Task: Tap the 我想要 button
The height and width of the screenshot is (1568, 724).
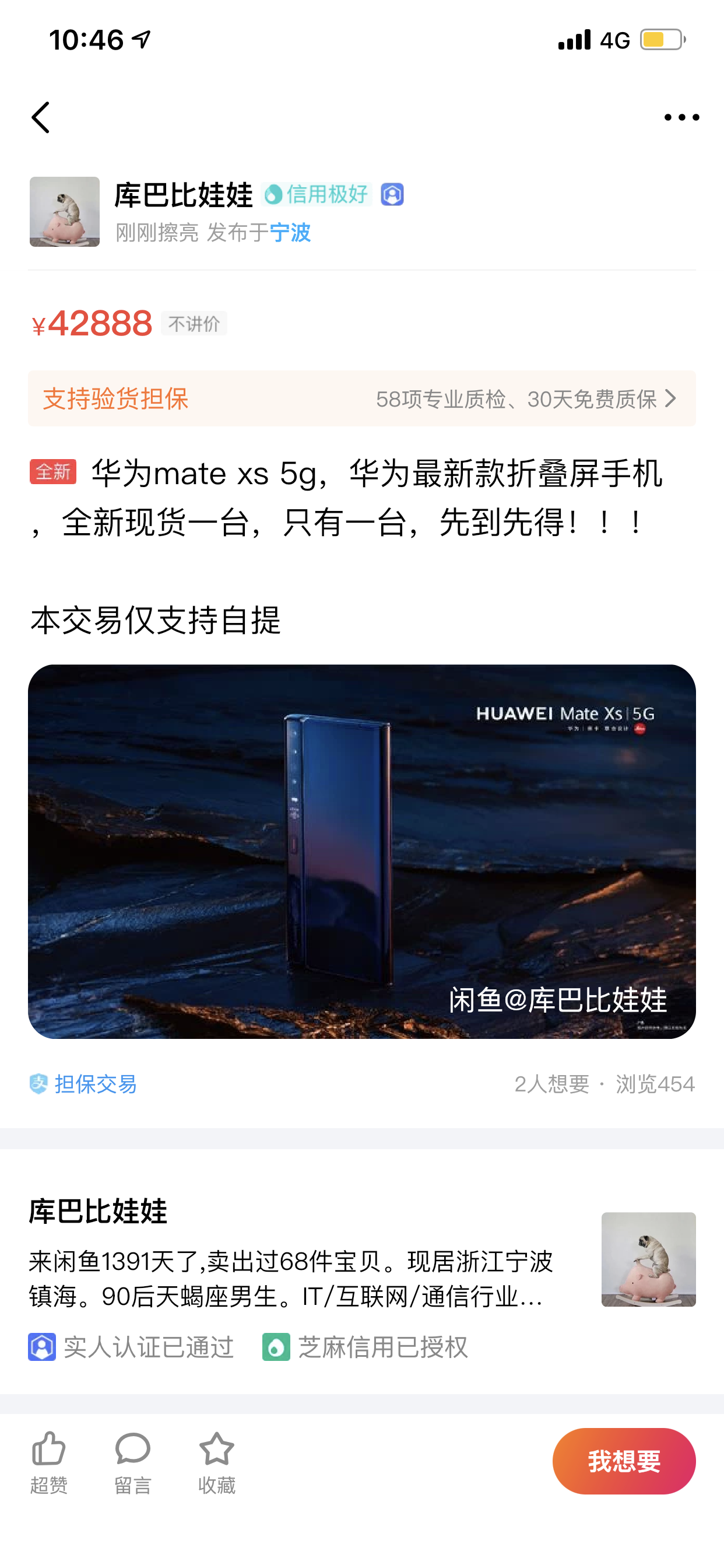Action: click(x=623, y=1461)
